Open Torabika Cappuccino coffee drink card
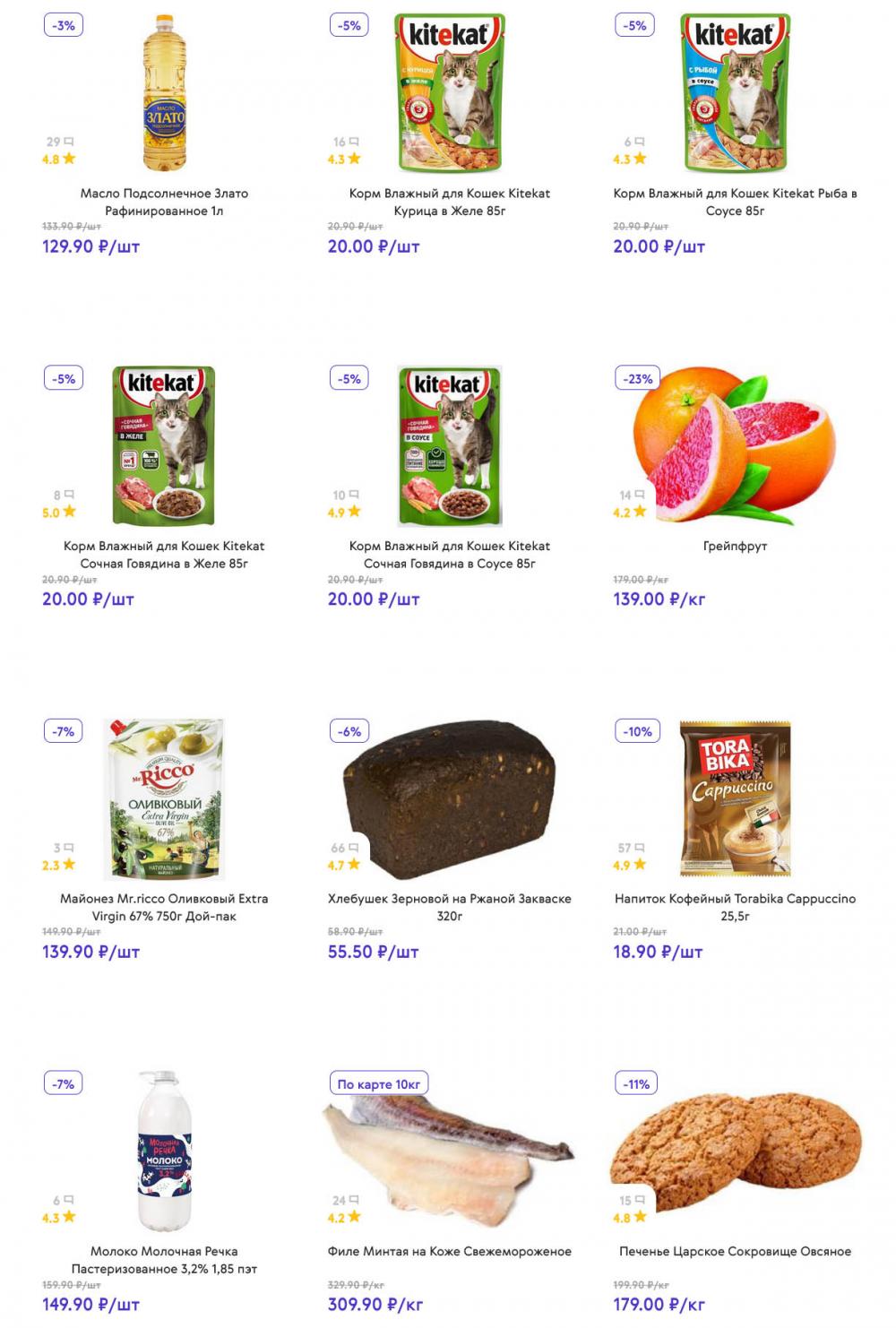Screen dimensions: 896x1328 click(x=735, y=907)
